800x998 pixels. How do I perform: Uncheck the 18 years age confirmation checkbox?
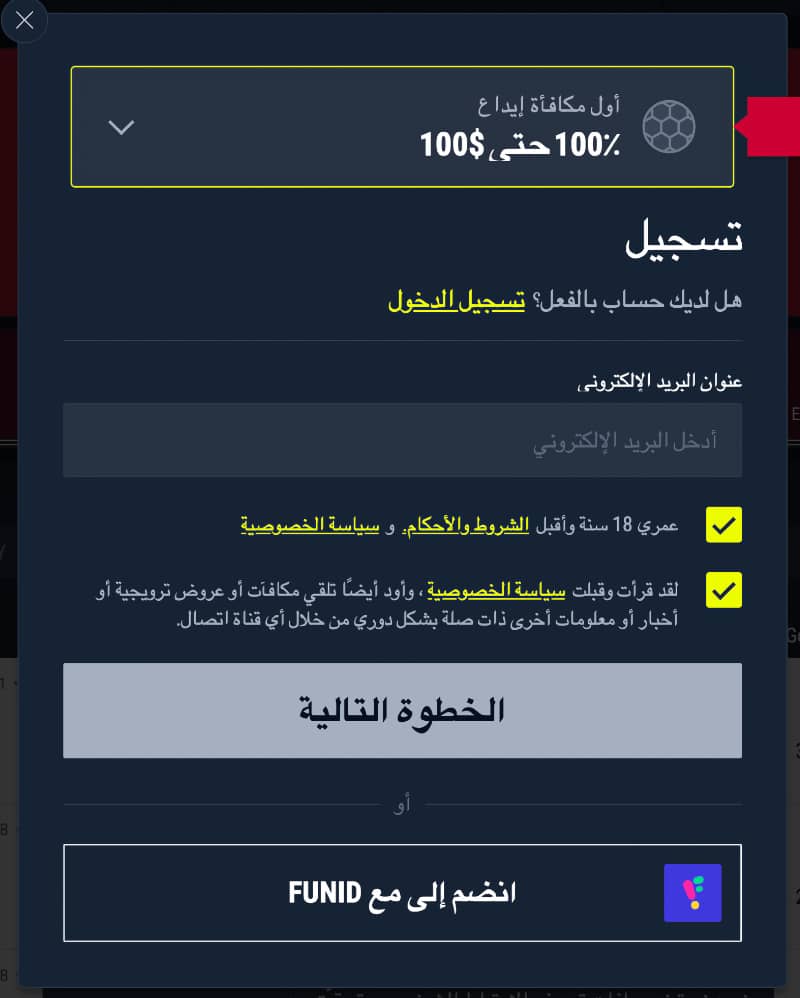click(x=723, y=524)
